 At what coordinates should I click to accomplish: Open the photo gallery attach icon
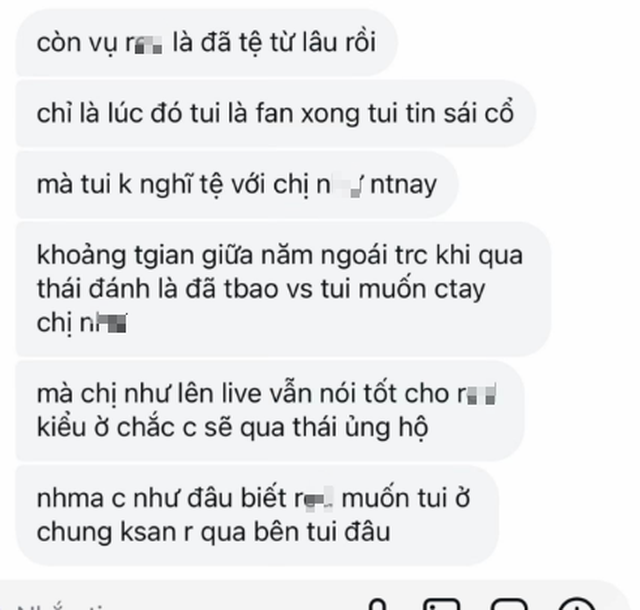440,604
